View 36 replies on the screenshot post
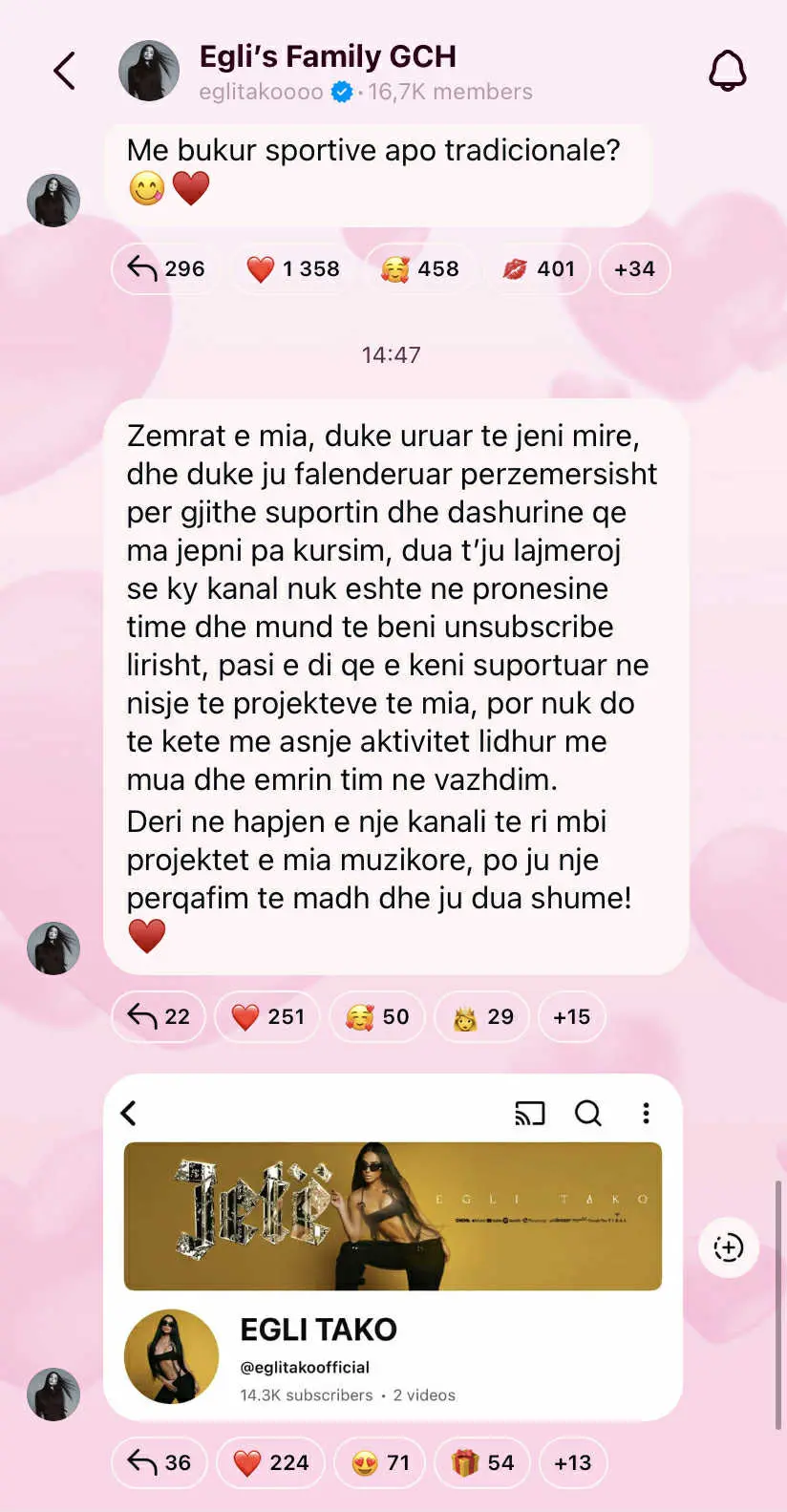Image resolution: width=787 pixels, height=1512 pixels. [x=160, y=1463]
